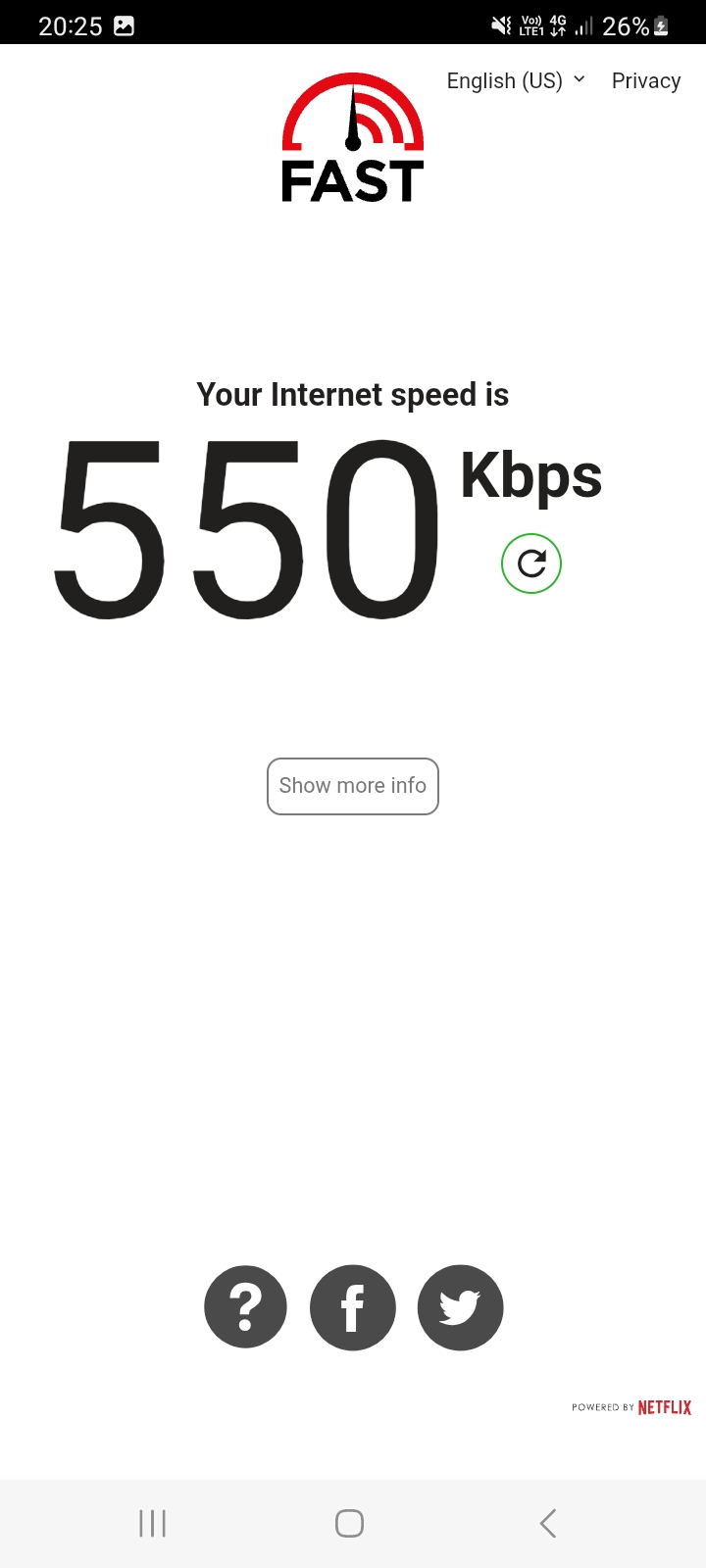Open the English (US) language dropdown
706x1568 pixels.
pyautogui.click(x=516, y=81)
